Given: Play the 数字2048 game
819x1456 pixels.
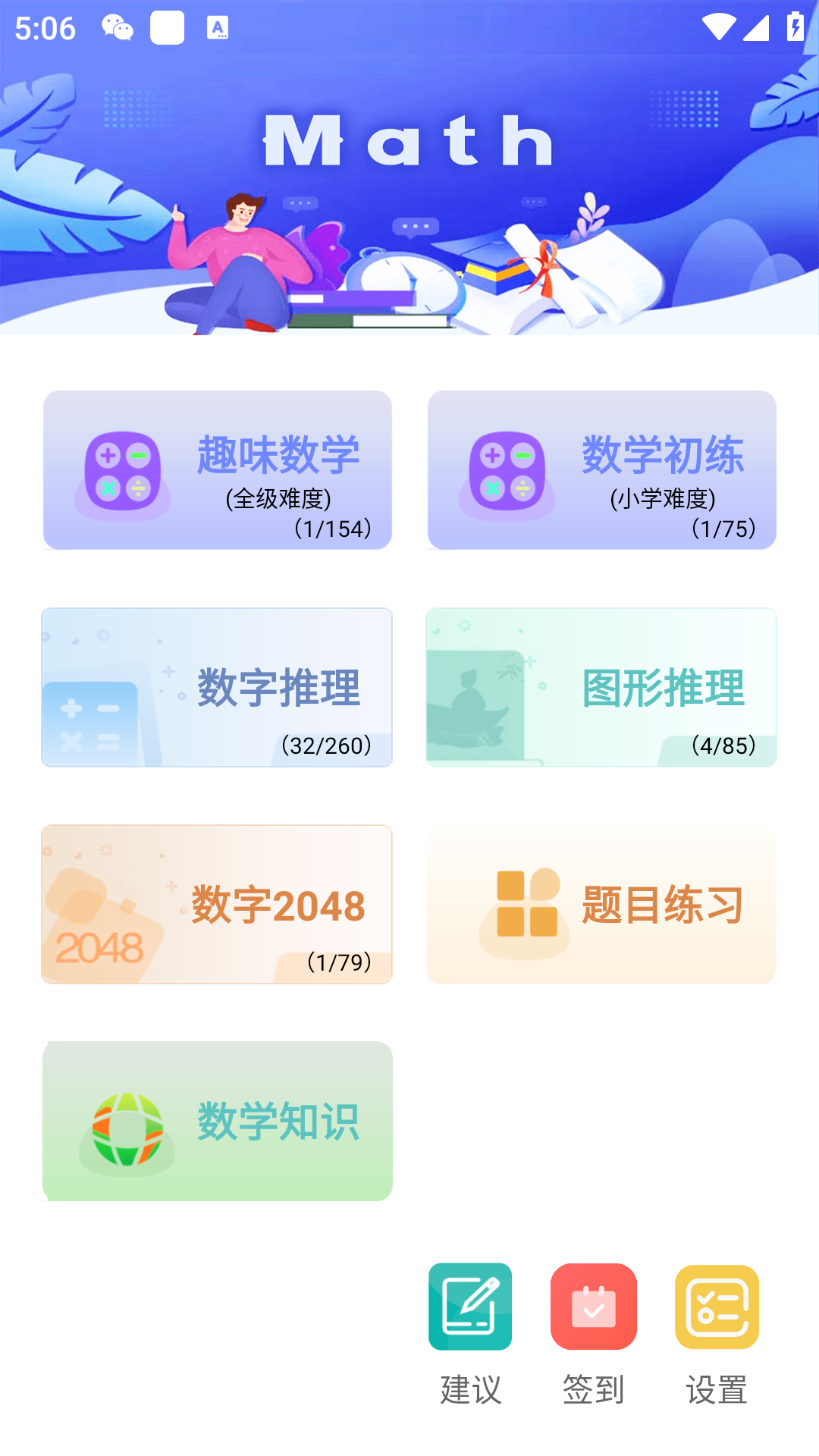Looking at the screenshot, I should 217,904.
